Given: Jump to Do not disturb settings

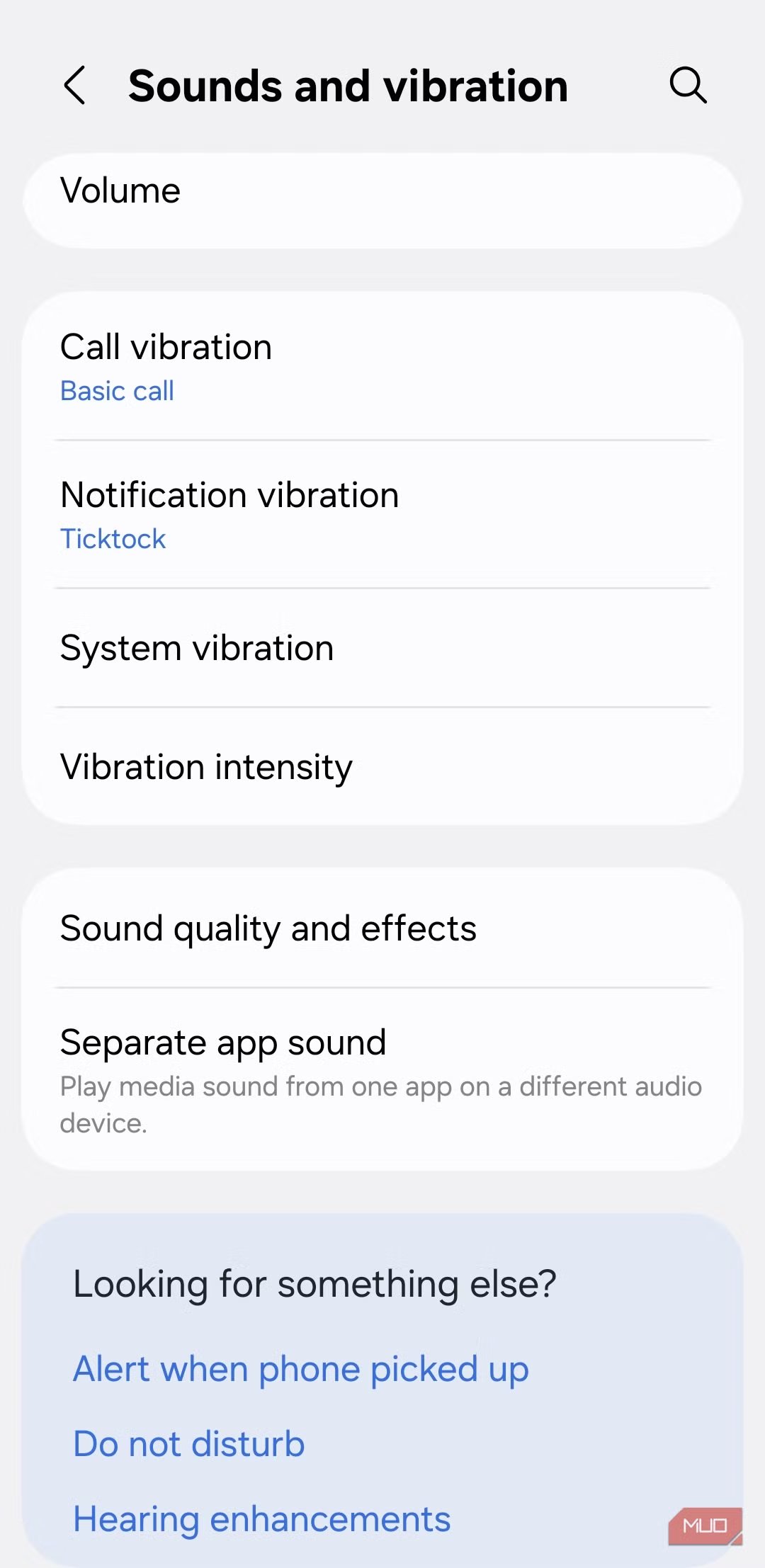Looking at the screenshot, I should click(x=189, y=1444).
